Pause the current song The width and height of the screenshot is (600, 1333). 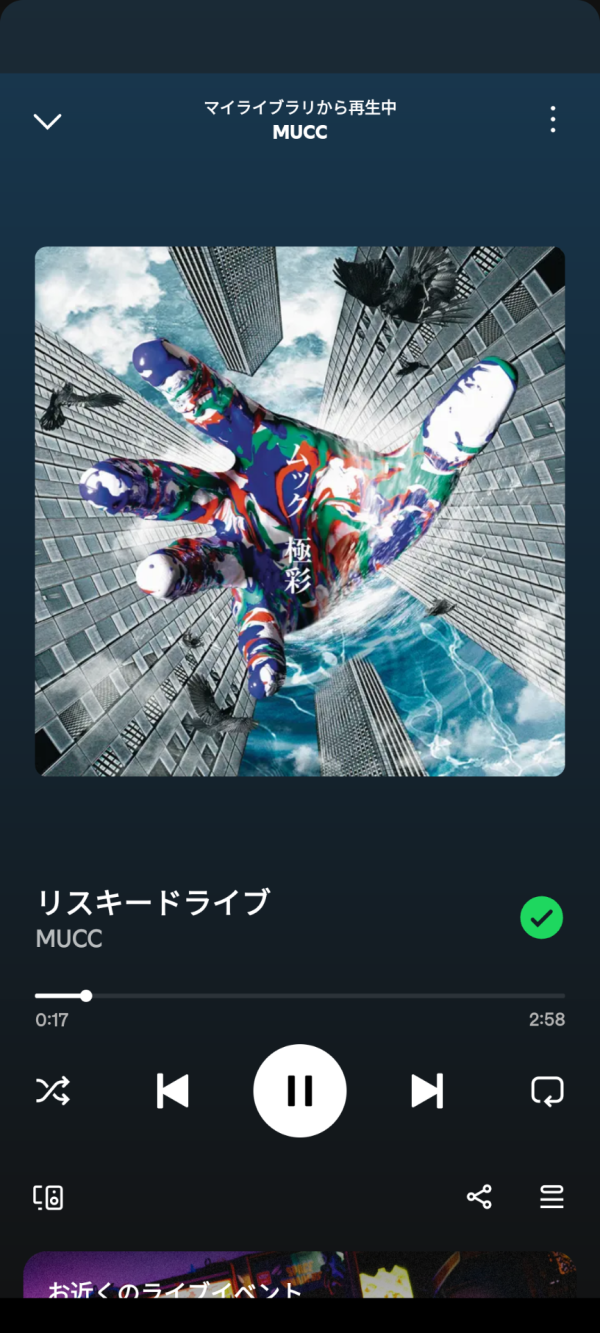point(300,1091)
